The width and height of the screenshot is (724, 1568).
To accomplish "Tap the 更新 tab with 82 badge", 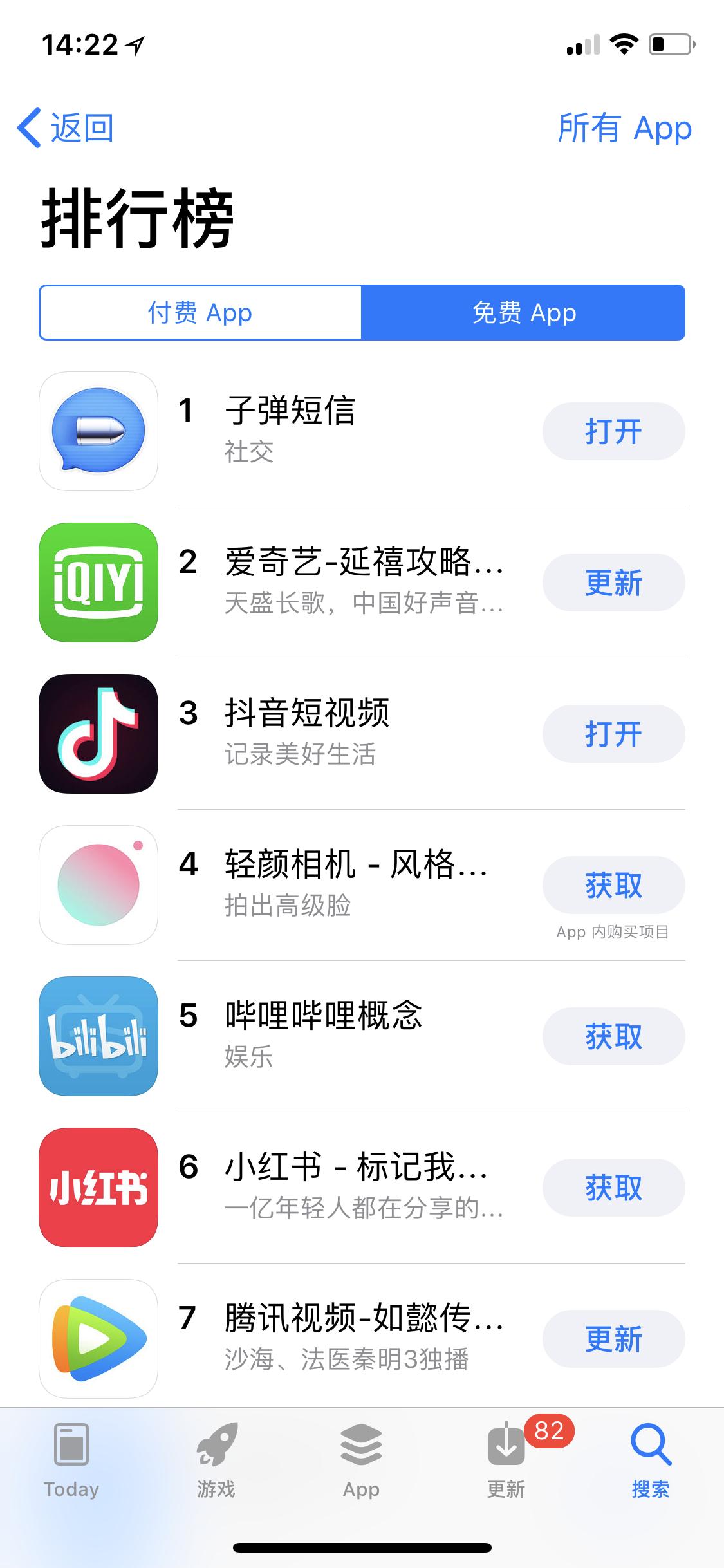I will point(506,1457).
